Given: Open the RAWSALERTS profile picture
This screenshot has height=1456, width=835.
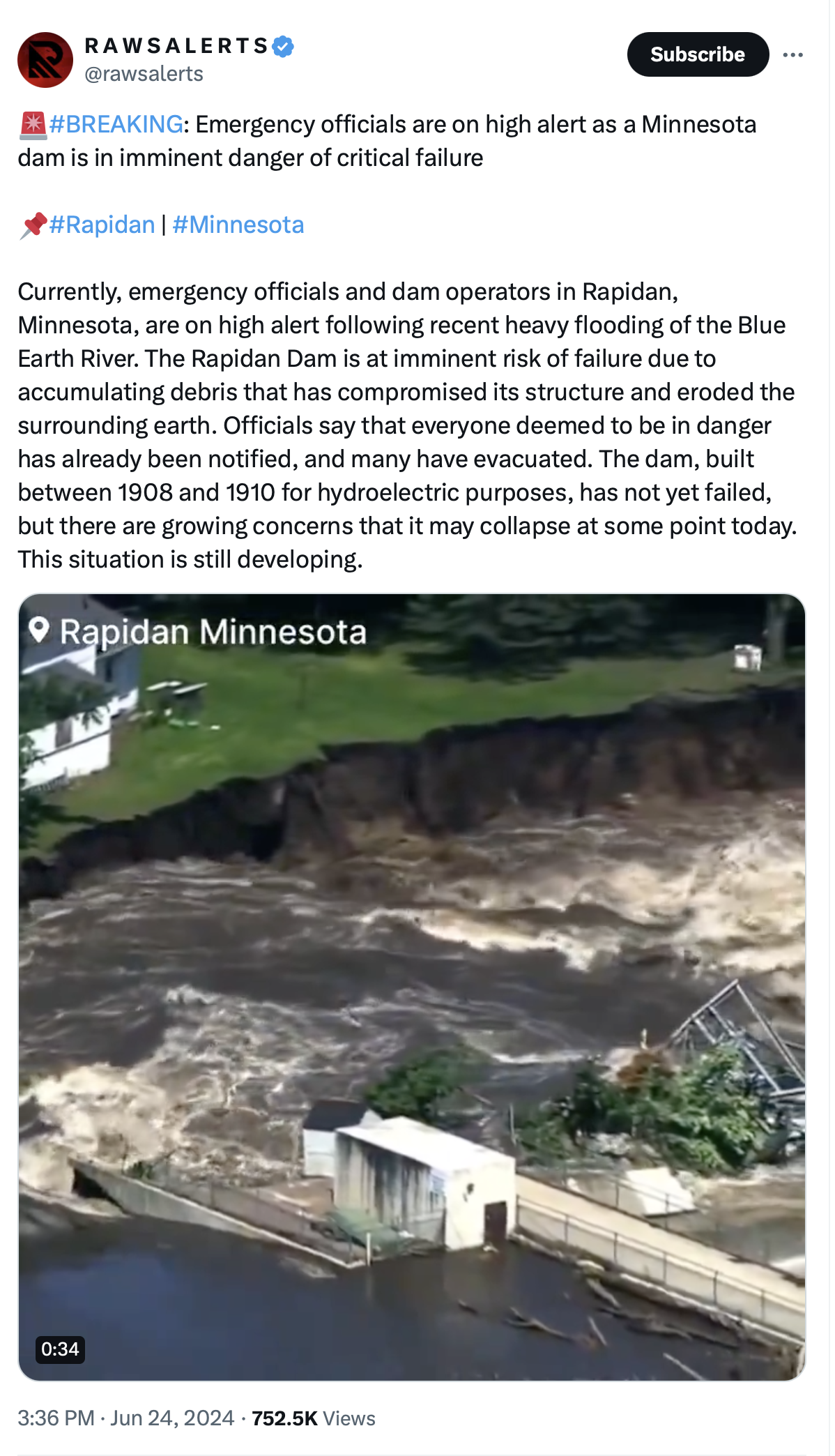Looking at the screenshot, I should point(45,60).
